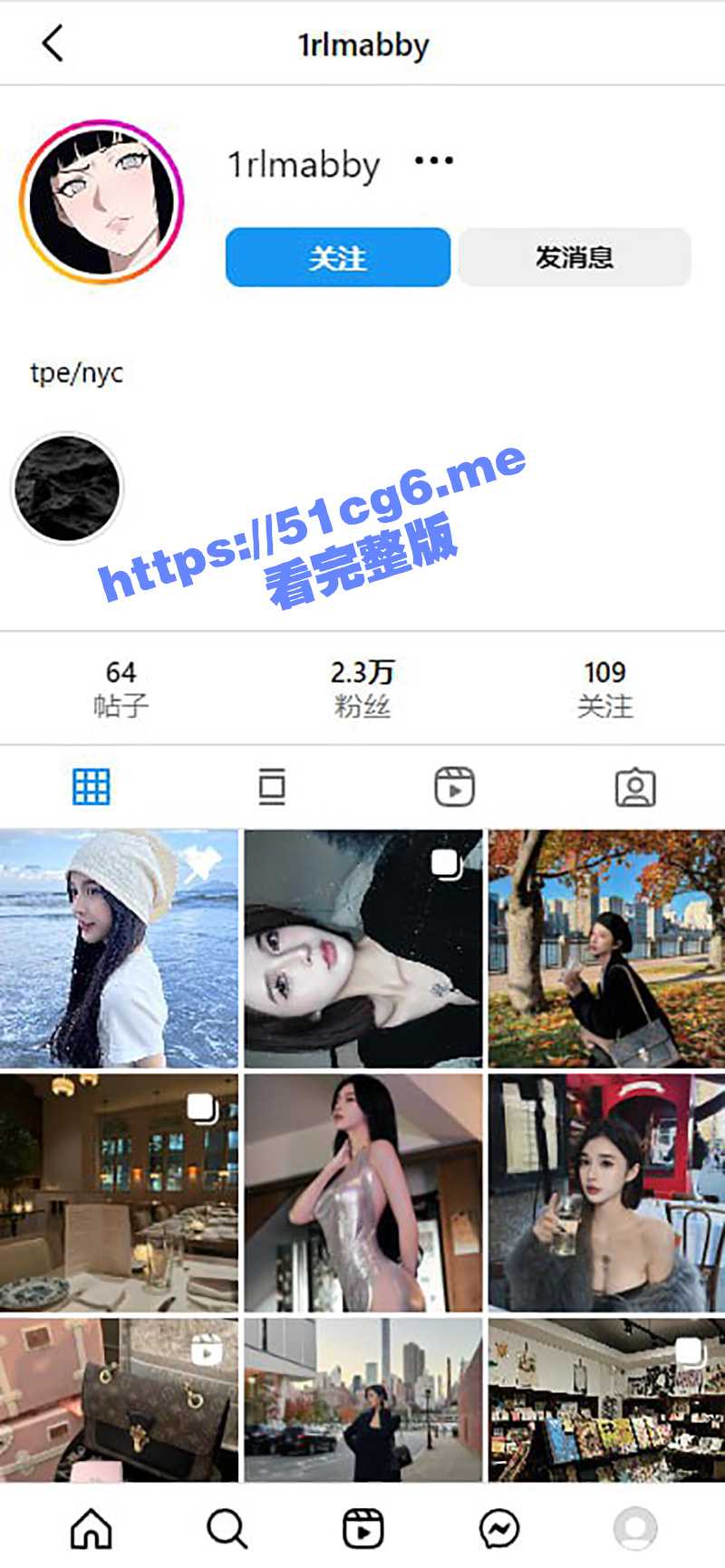Switch to the tagged photos tab

coord(635,787)
